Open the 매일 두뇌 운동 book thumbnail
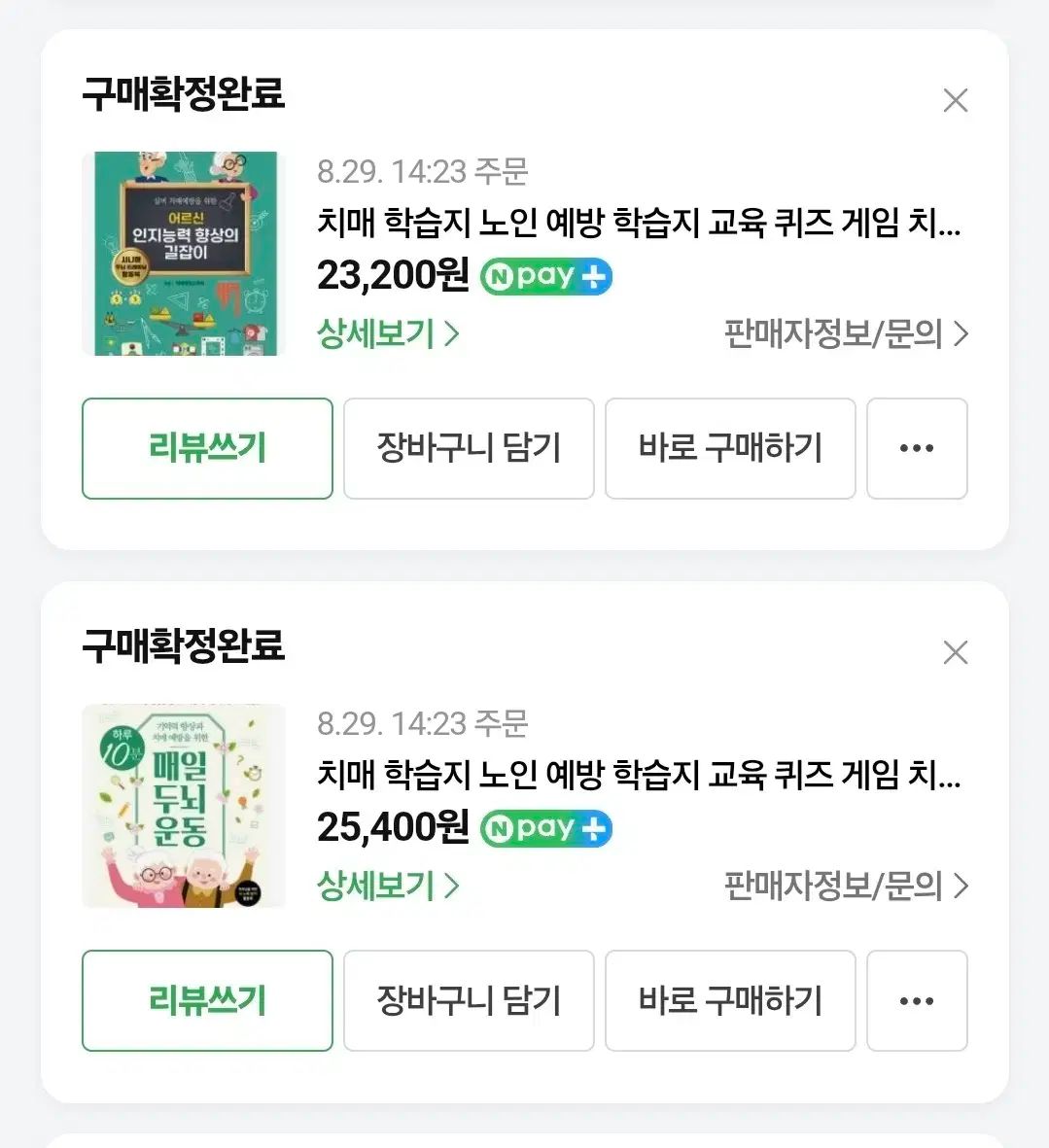Image resolution: width=1049 pixels, height=1148 pixels. 184,805
